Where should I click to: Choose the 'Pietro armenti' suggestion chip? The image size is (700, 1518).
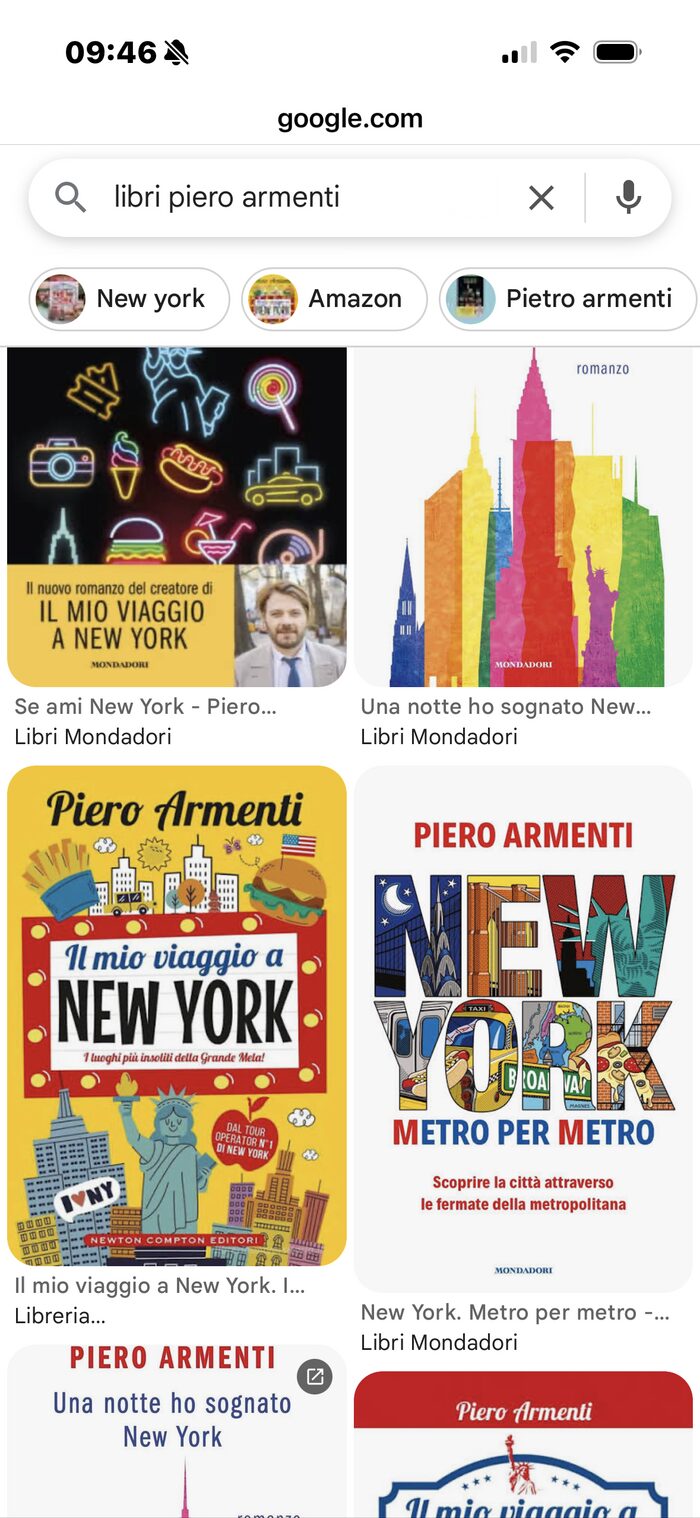coord(567,299)
